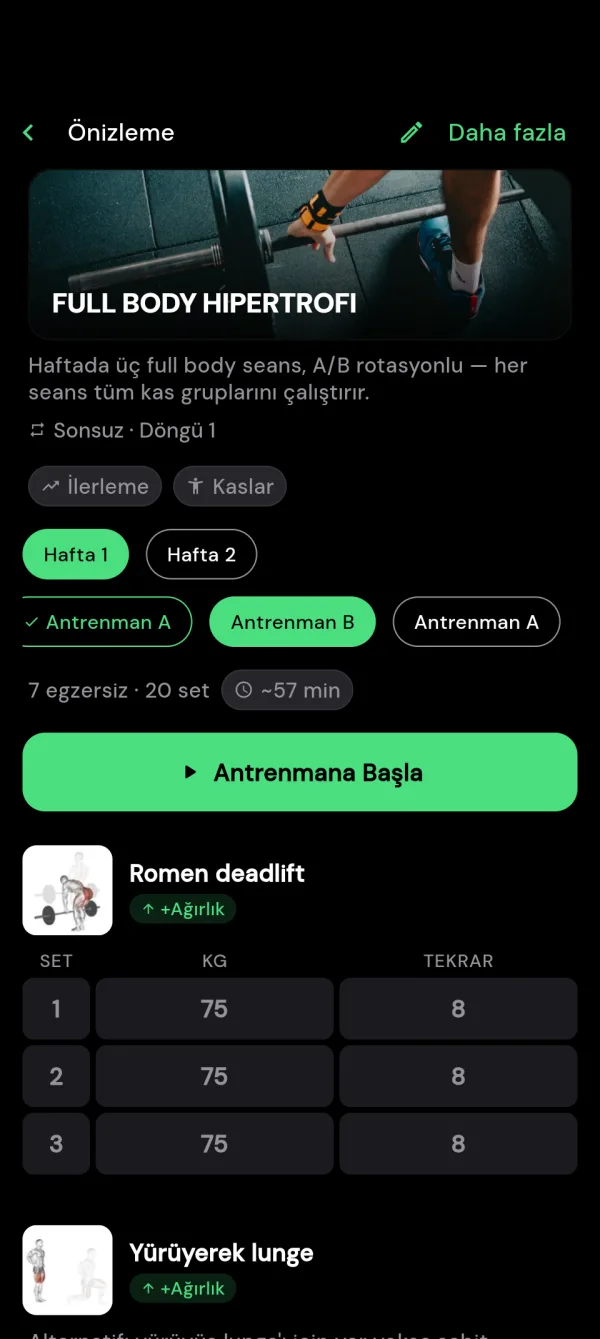Viewport: 600px width, 1339px height.
Task: Select the completed Antrenman A chip
Action: click(105, 622)
